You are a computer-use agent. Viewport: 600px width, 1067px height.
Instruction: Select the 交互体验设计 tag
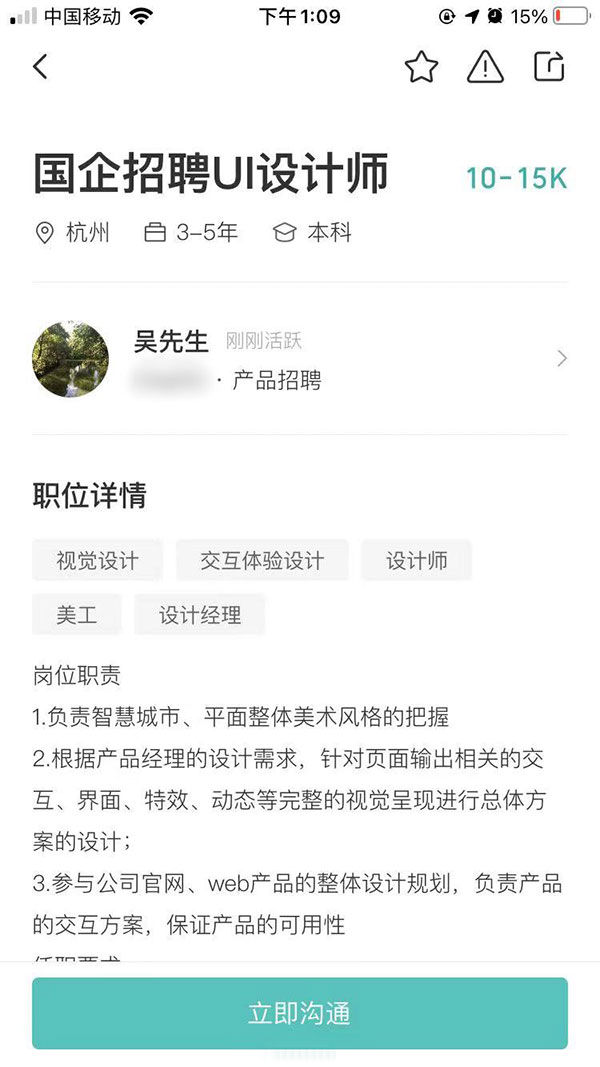(x=262, y=560)
